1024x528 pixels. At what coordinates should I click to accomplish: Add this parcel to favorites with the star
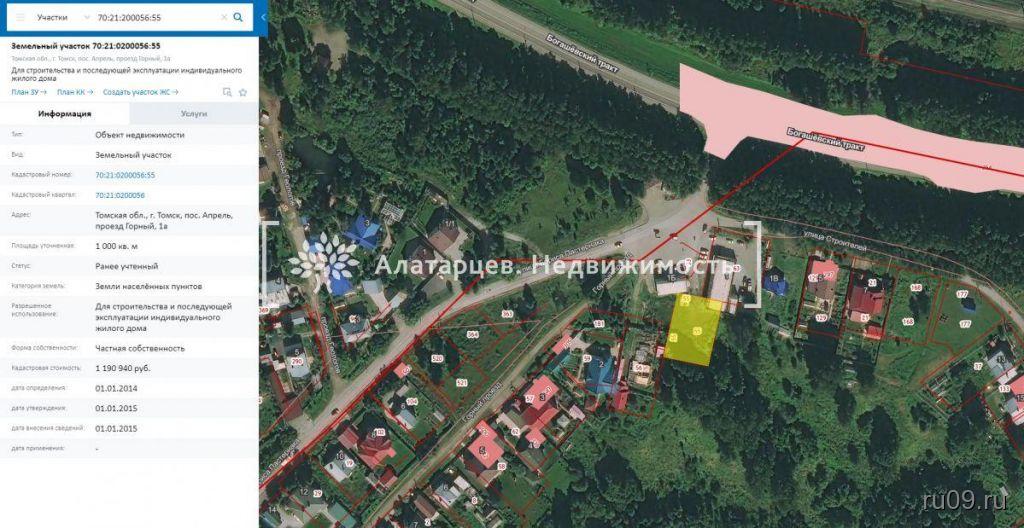pyautogui.click(x=242, y=92)
